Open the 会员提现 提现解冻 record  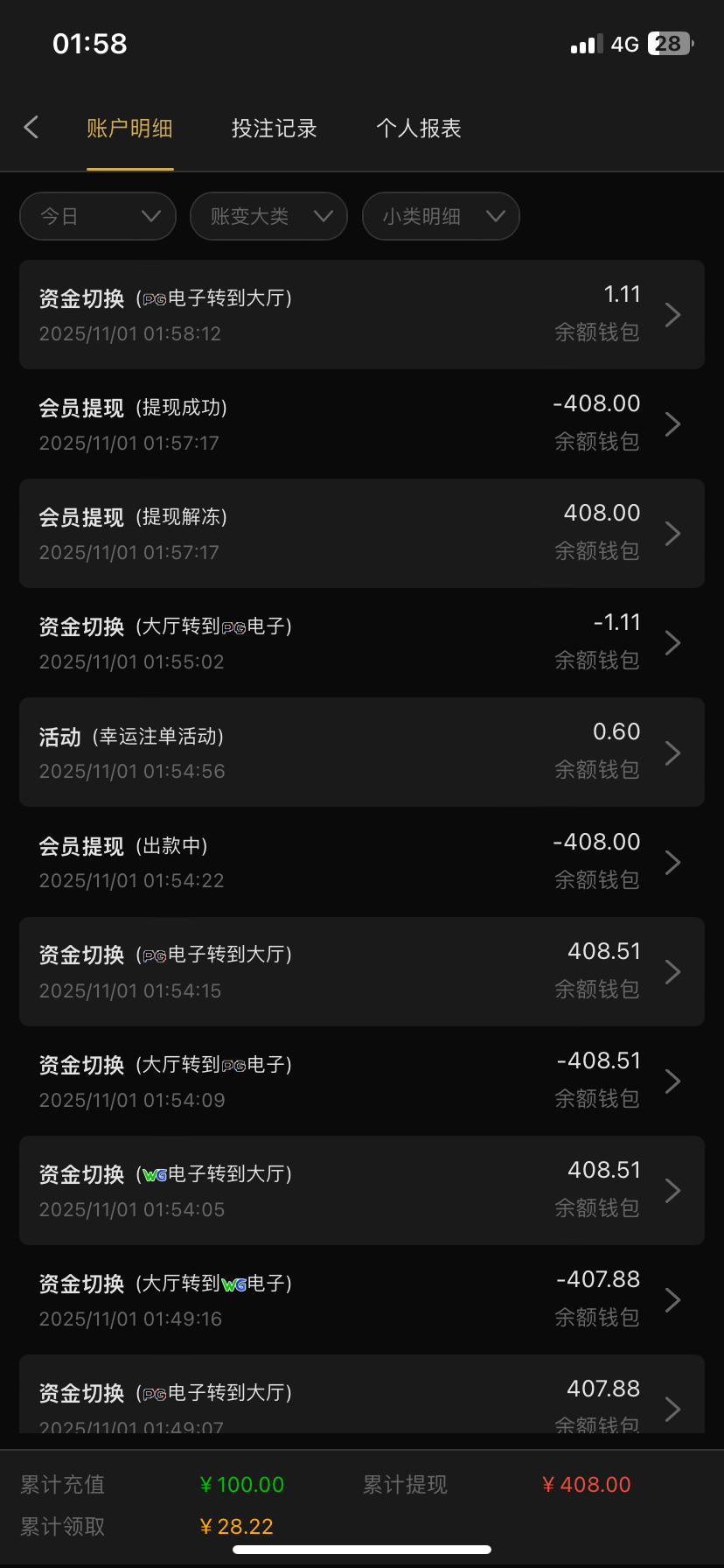click(x=361, y=533)
